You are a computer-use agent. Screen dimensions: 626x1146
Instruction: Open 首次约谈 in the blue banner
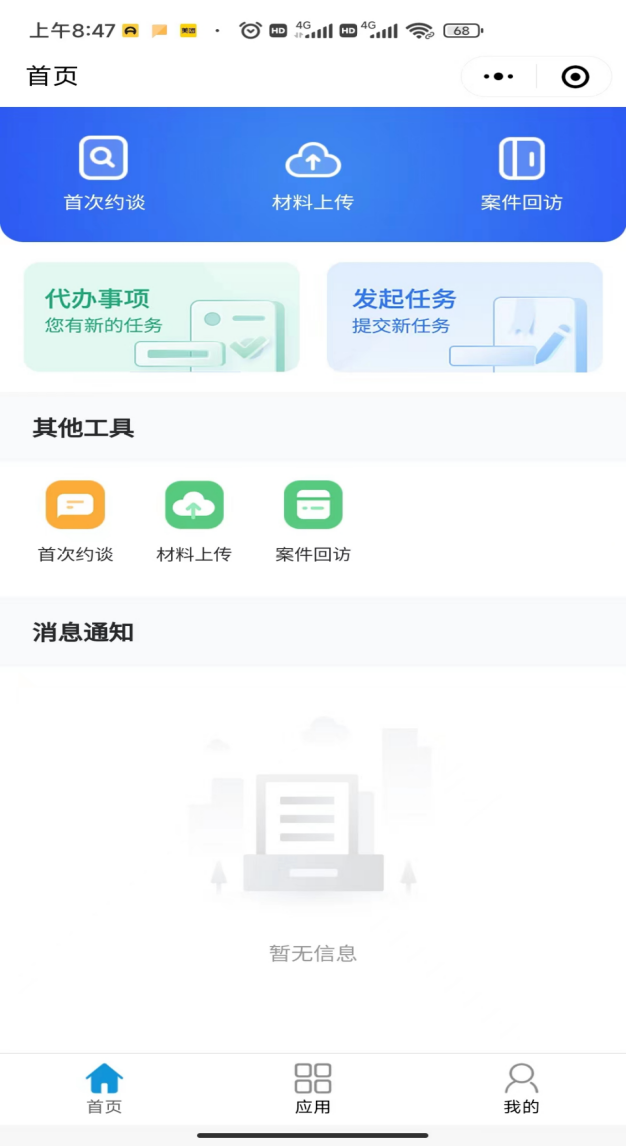[104, 174]
